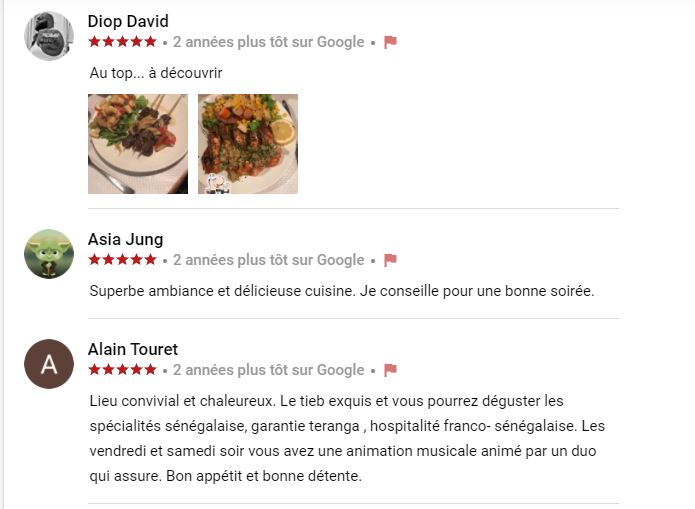This screenshot has height=509, width=695.
Task: Flag Alain Touret's review
Action: [391, 370]
